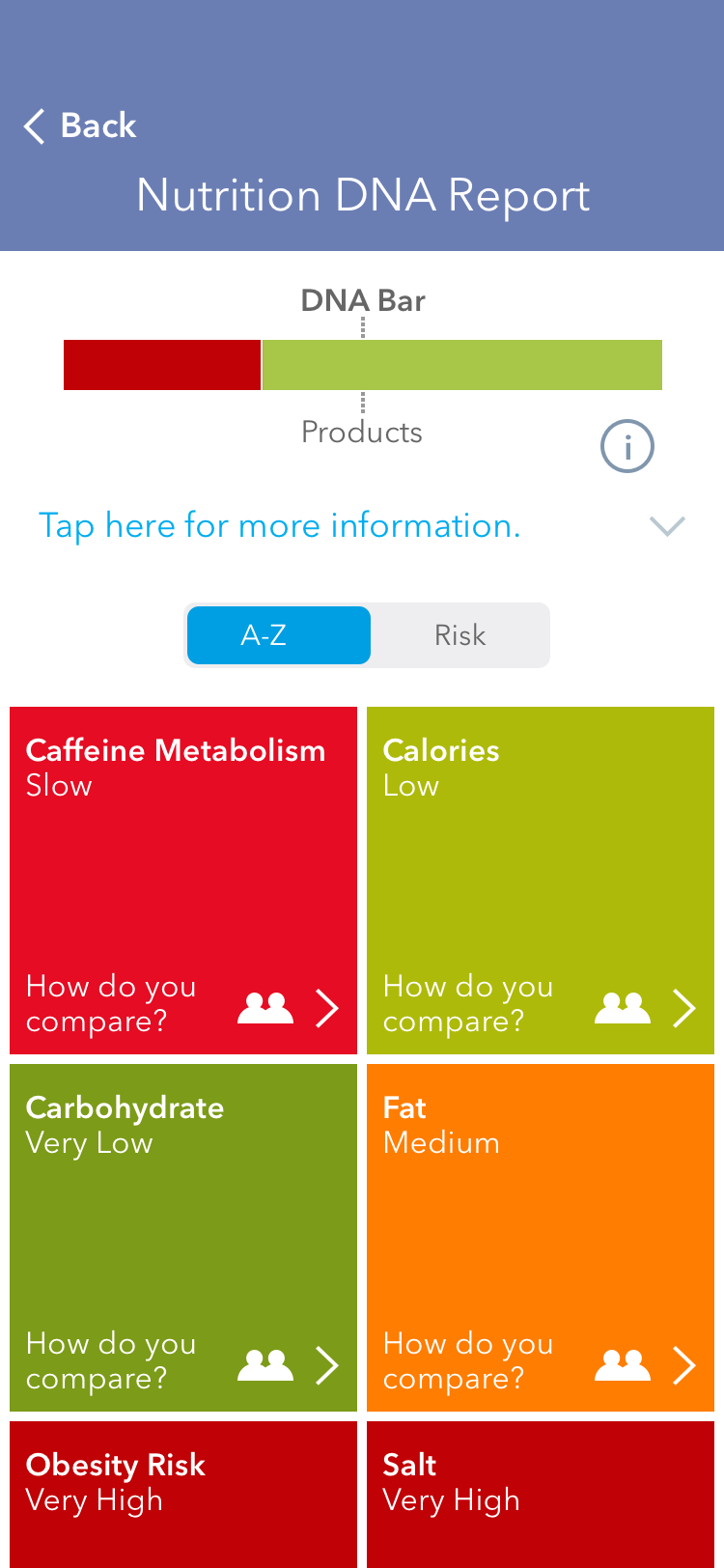Select the Fat Medium card
The image size is (724, 1568).
[541, 1236]
